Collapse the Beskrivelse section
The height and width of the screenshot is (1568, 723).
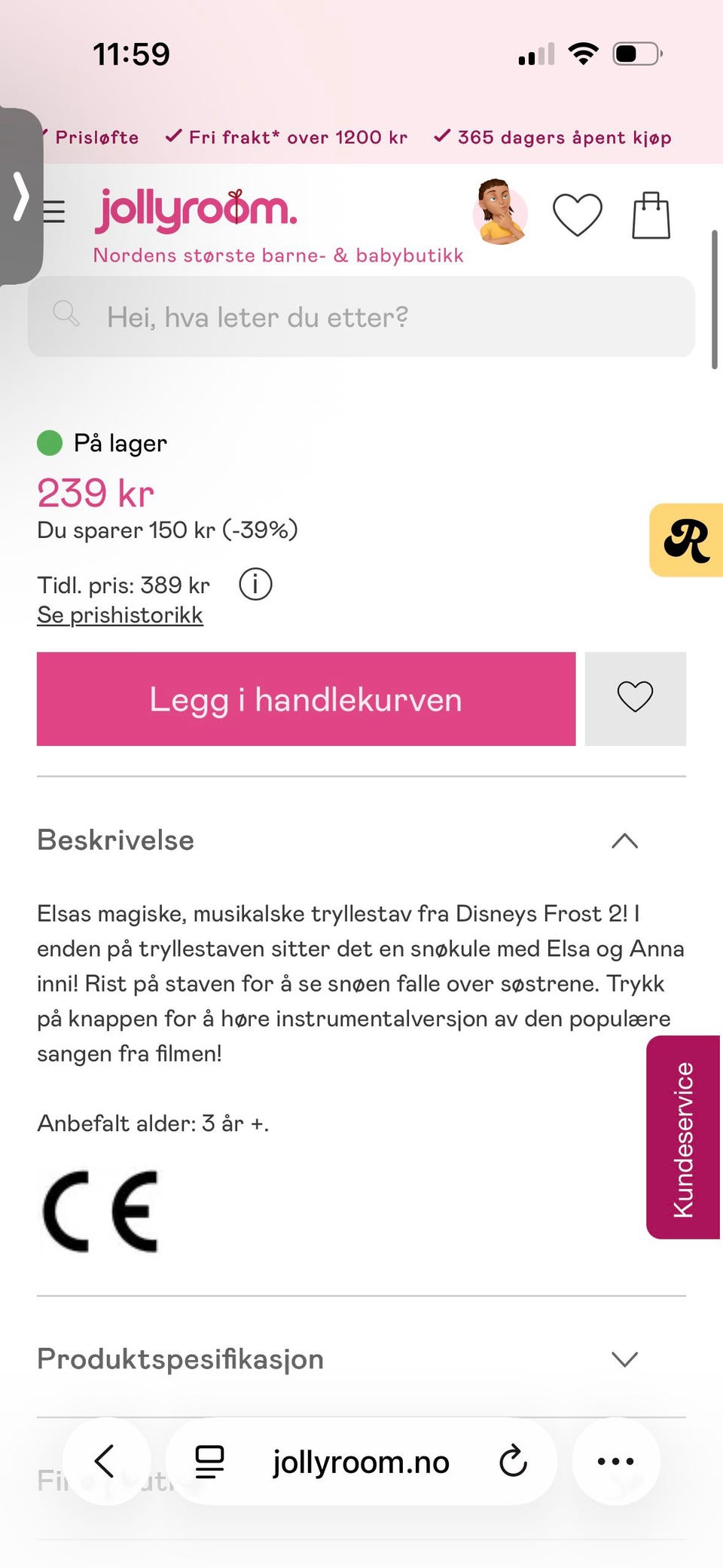click(624, 840)
